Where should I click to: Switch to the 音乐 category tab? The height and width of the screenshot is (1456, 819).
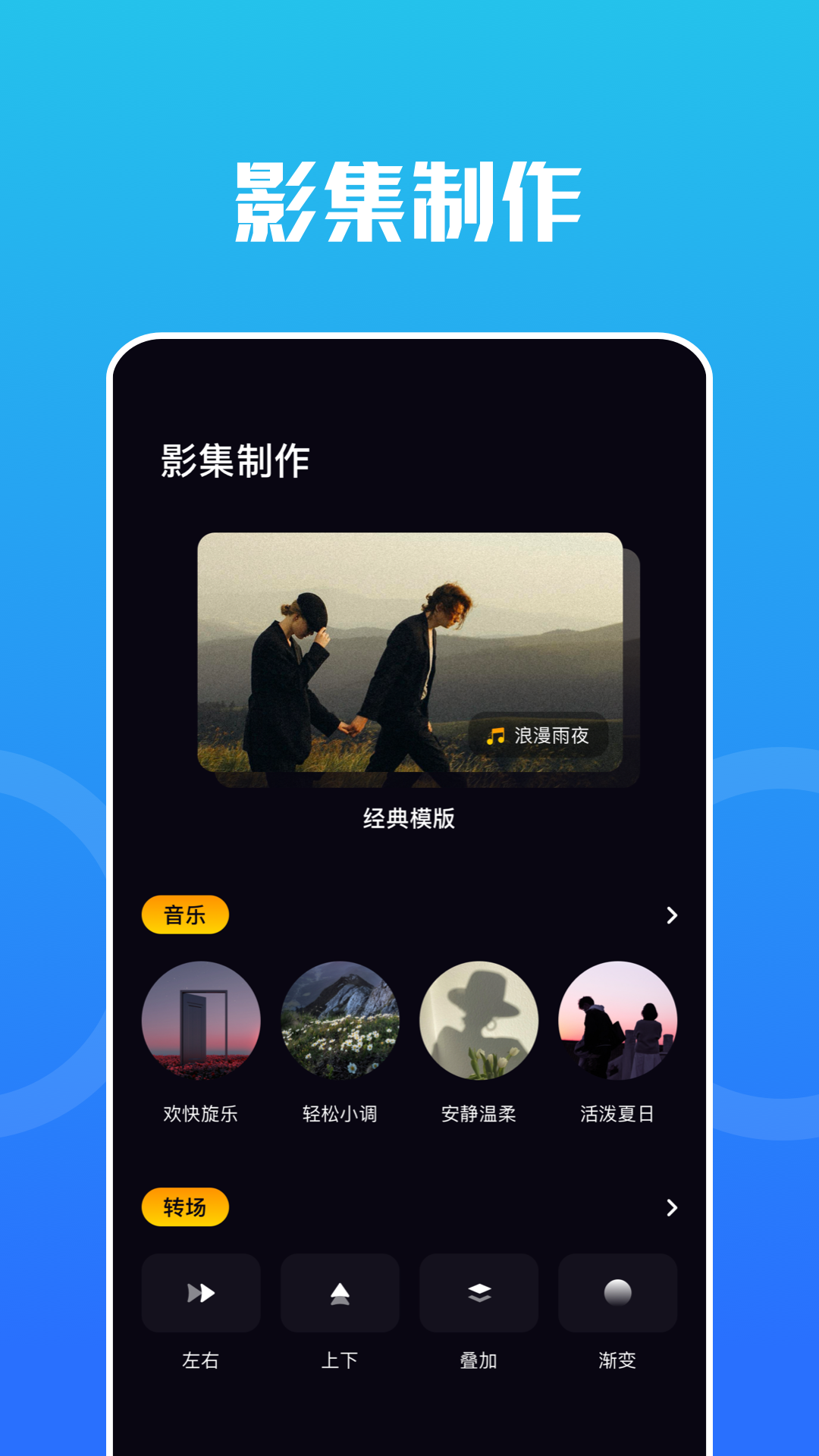pyautogui.click(x=185, y=915)
